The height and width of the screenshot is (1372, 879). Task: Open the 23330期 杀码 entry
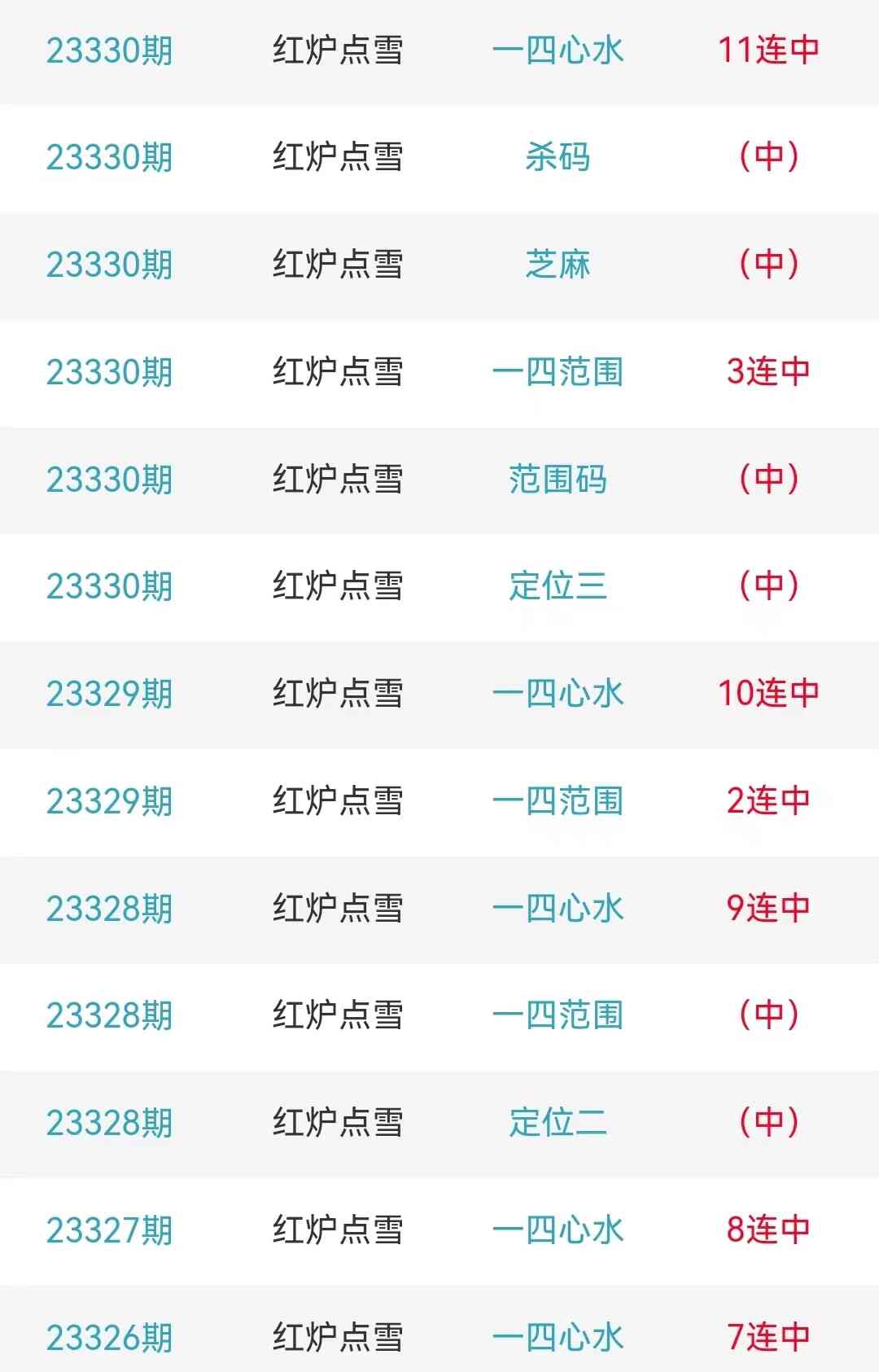tap(558, 157)
